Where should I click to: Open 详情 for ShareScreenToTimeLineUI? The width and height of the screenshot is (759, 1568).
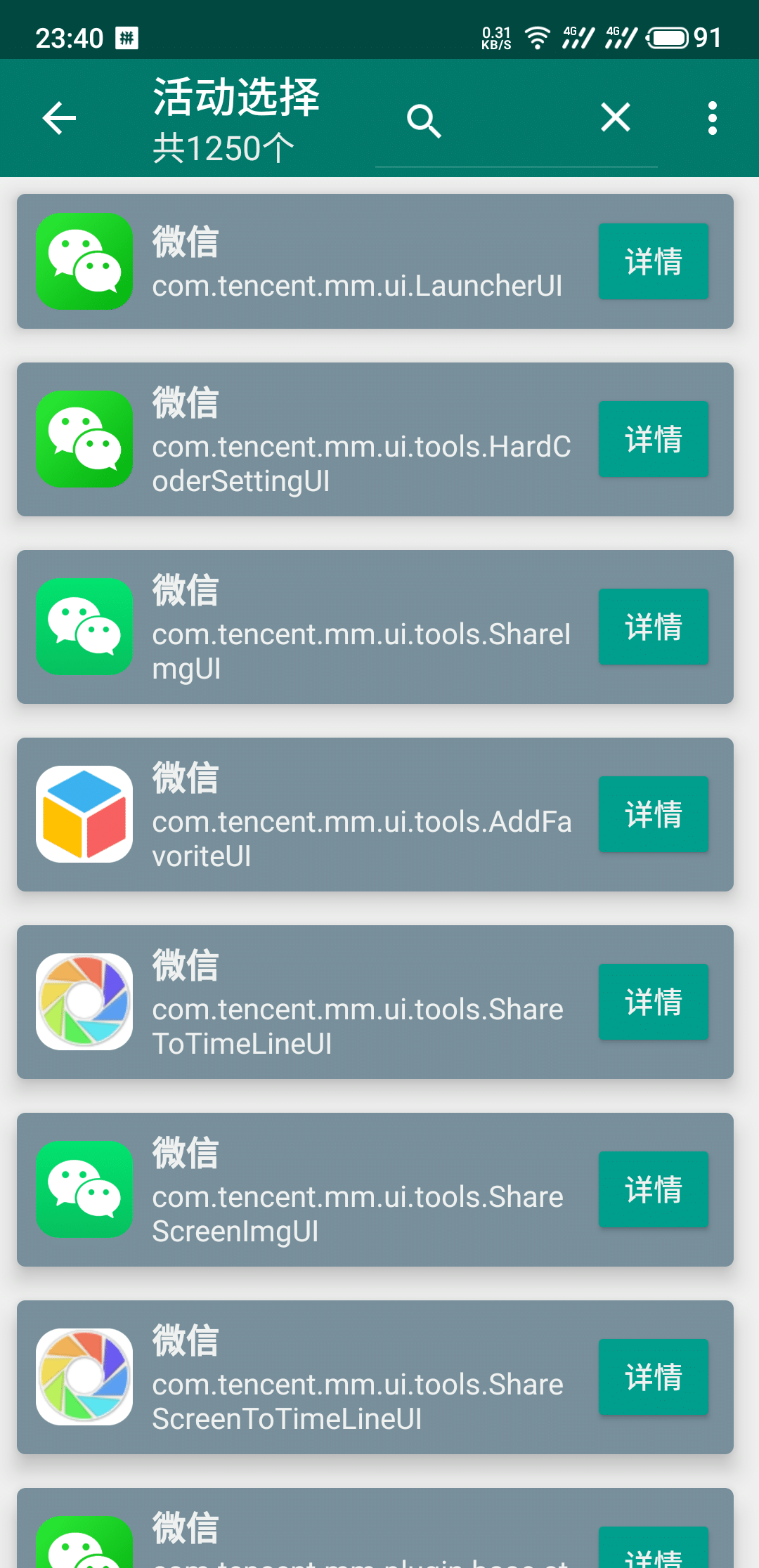(x=653, y=1378)
